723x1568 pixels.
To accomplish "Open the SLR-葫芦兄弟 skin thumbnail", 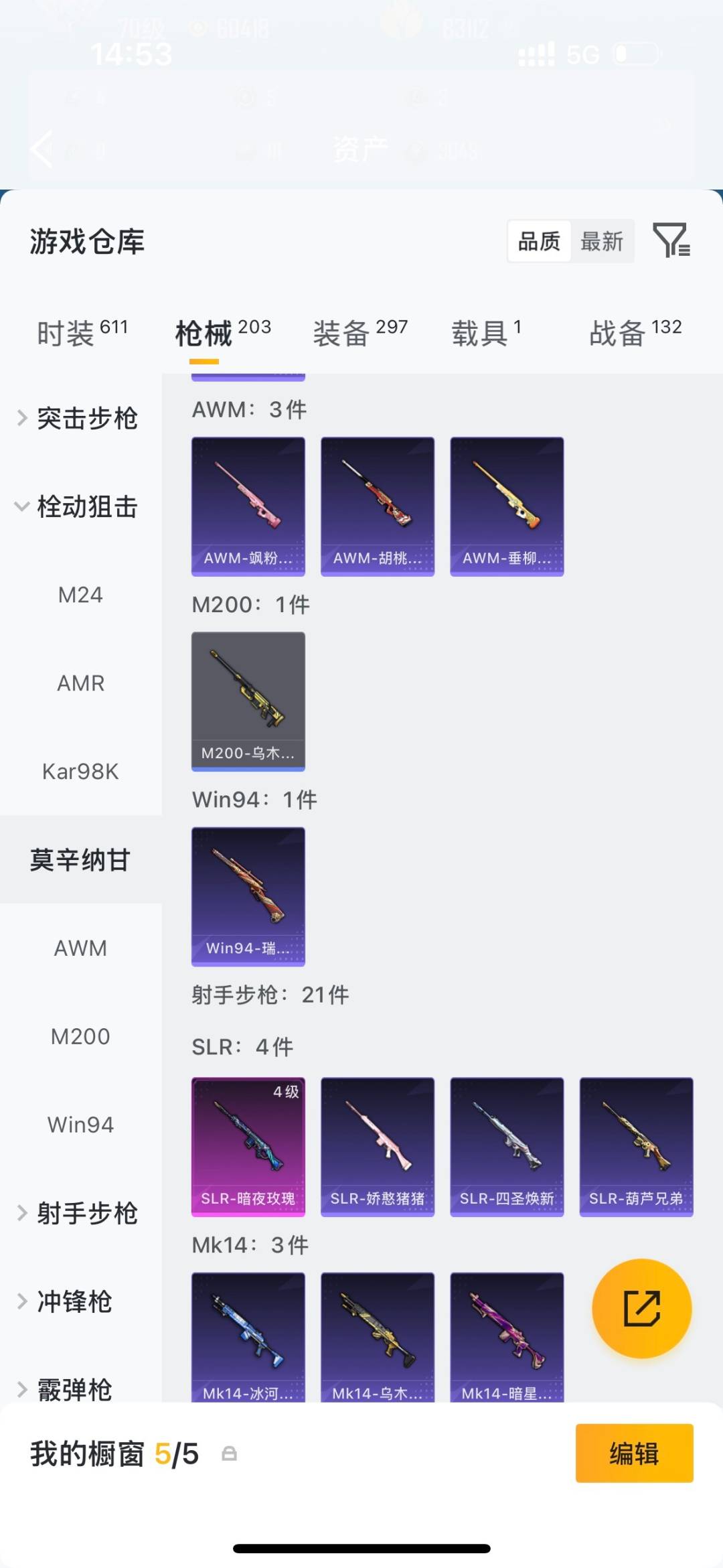I will coord(636,1147).
